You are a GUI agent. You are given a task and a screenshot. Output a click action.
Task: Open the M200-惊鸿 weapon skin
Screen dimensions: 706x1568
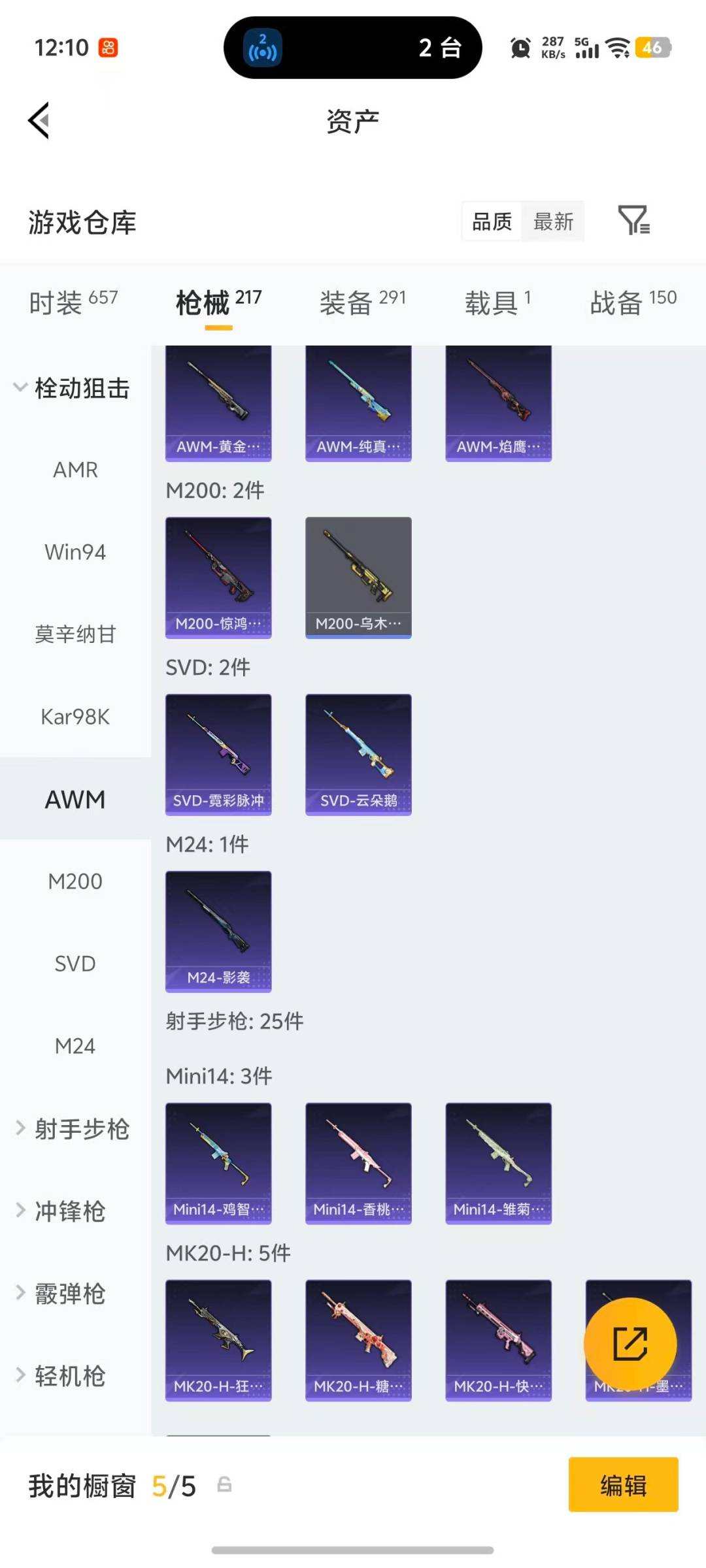tap(218, 578)
